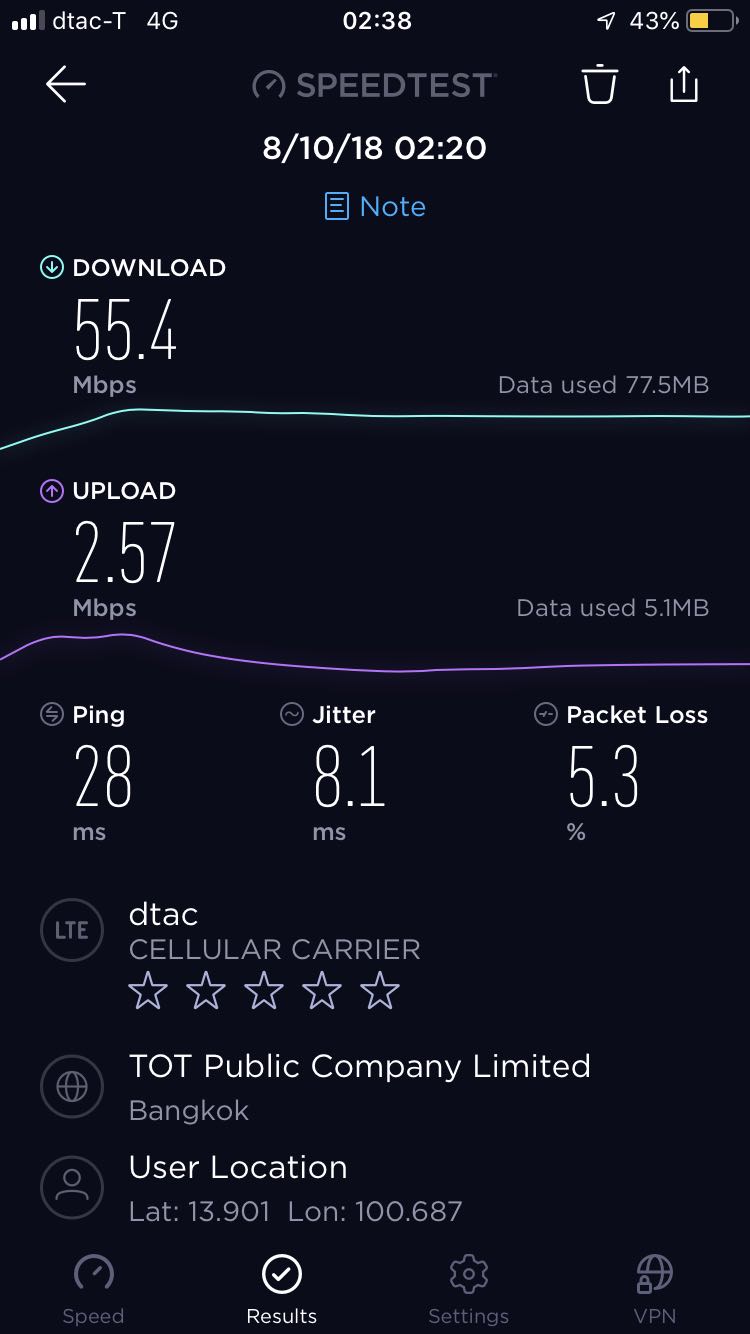
Task: Give dtac a three-star rating
Action: tap(264, 992)
